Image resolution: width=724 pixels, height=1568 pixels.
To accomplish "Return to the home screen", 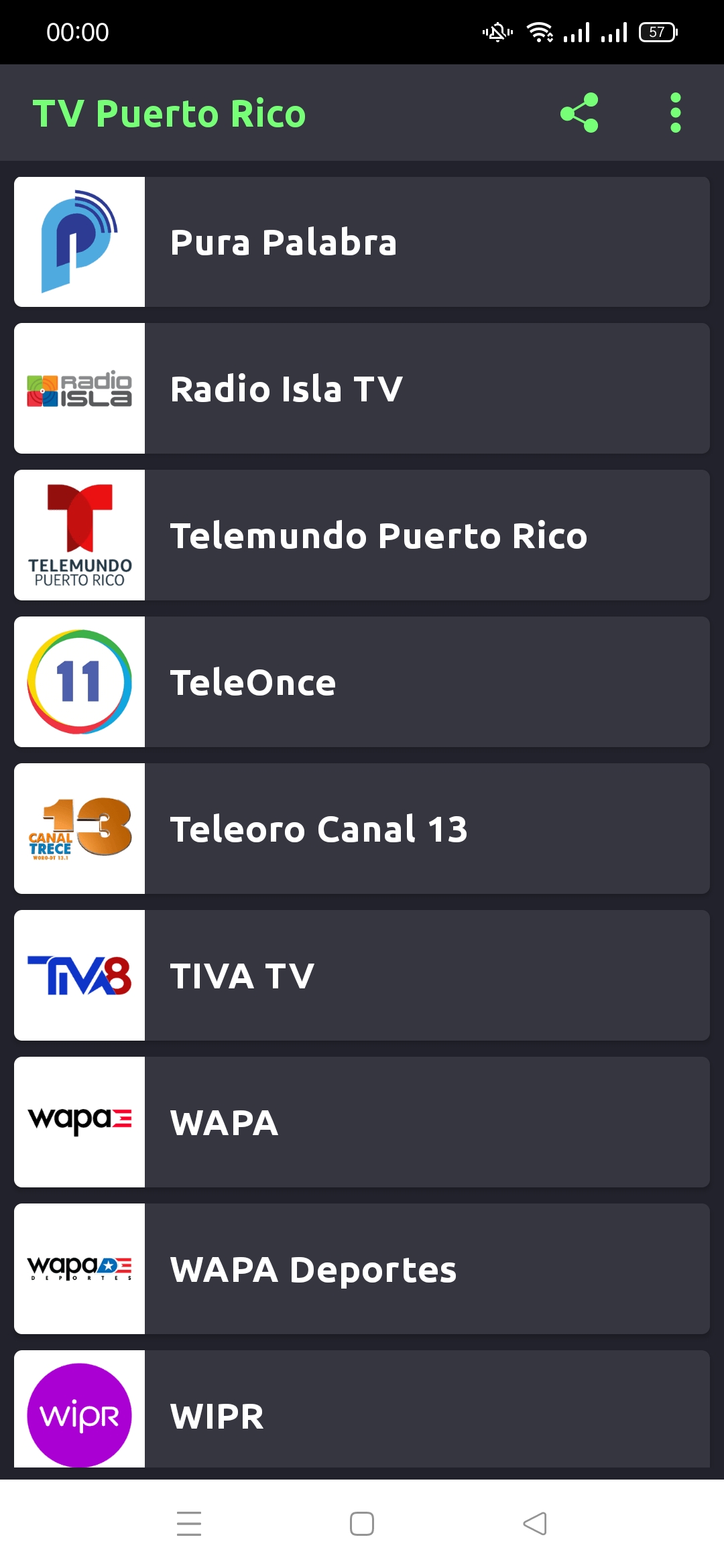I will (x=362, y=1524).
